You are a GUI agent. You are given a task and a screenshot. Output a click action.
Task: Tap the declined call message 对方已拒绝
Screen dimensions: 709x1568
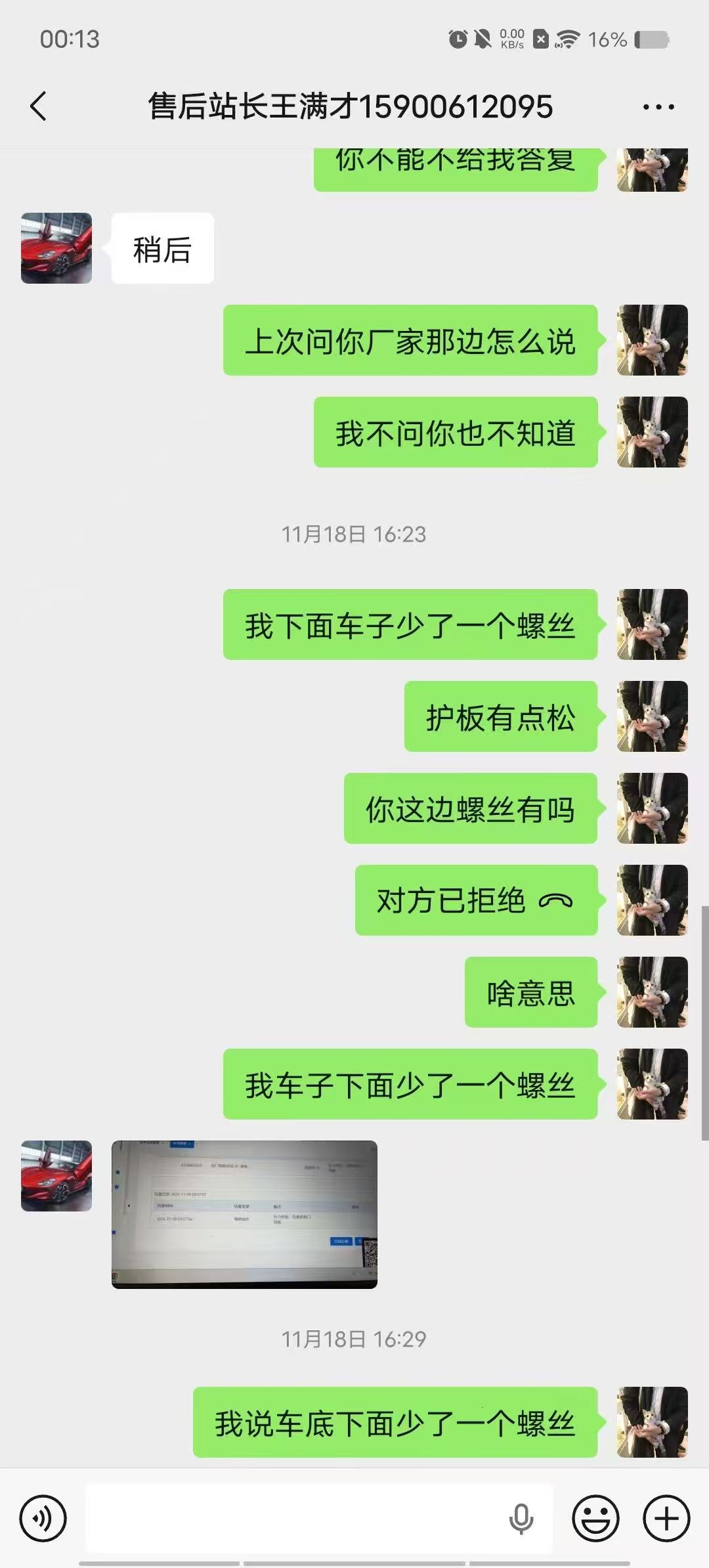click(475, 900)
